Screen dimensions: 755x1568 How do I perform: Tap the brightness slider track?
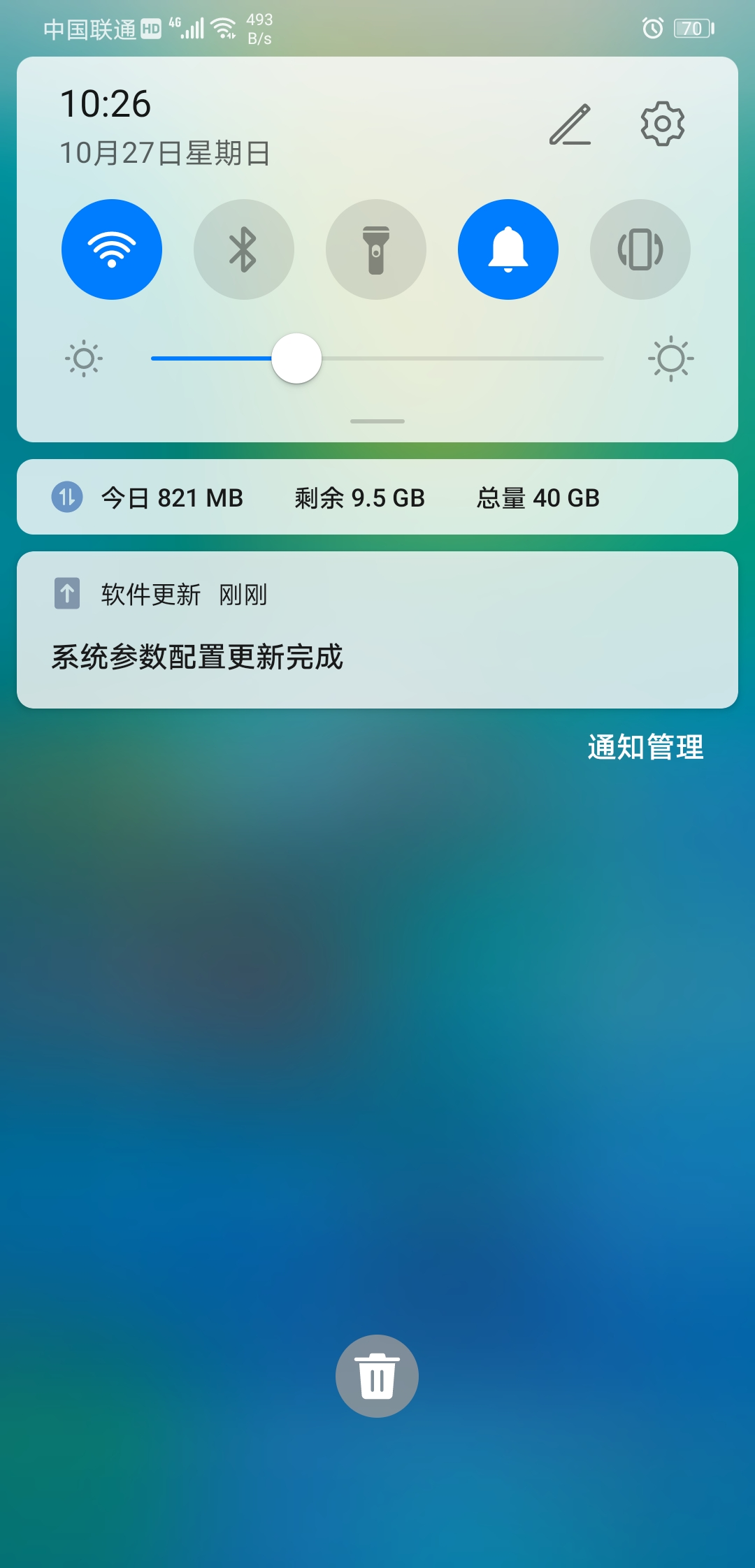pyautogui.click(x=377, y=358)
